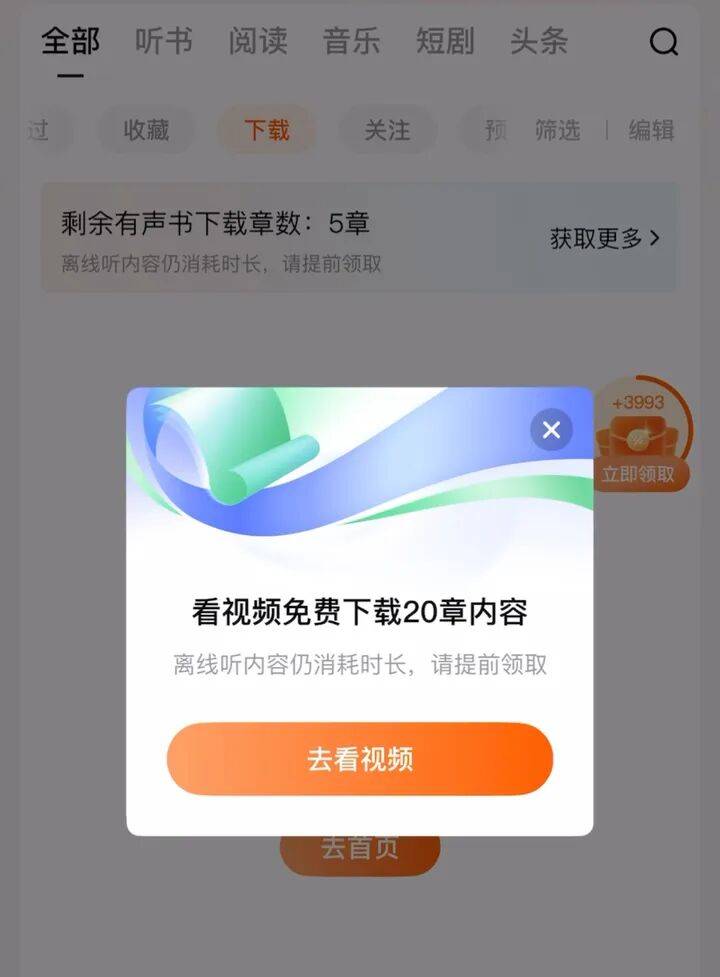Select the 关注 chip
720x977 pixels.
click(387, 130)
